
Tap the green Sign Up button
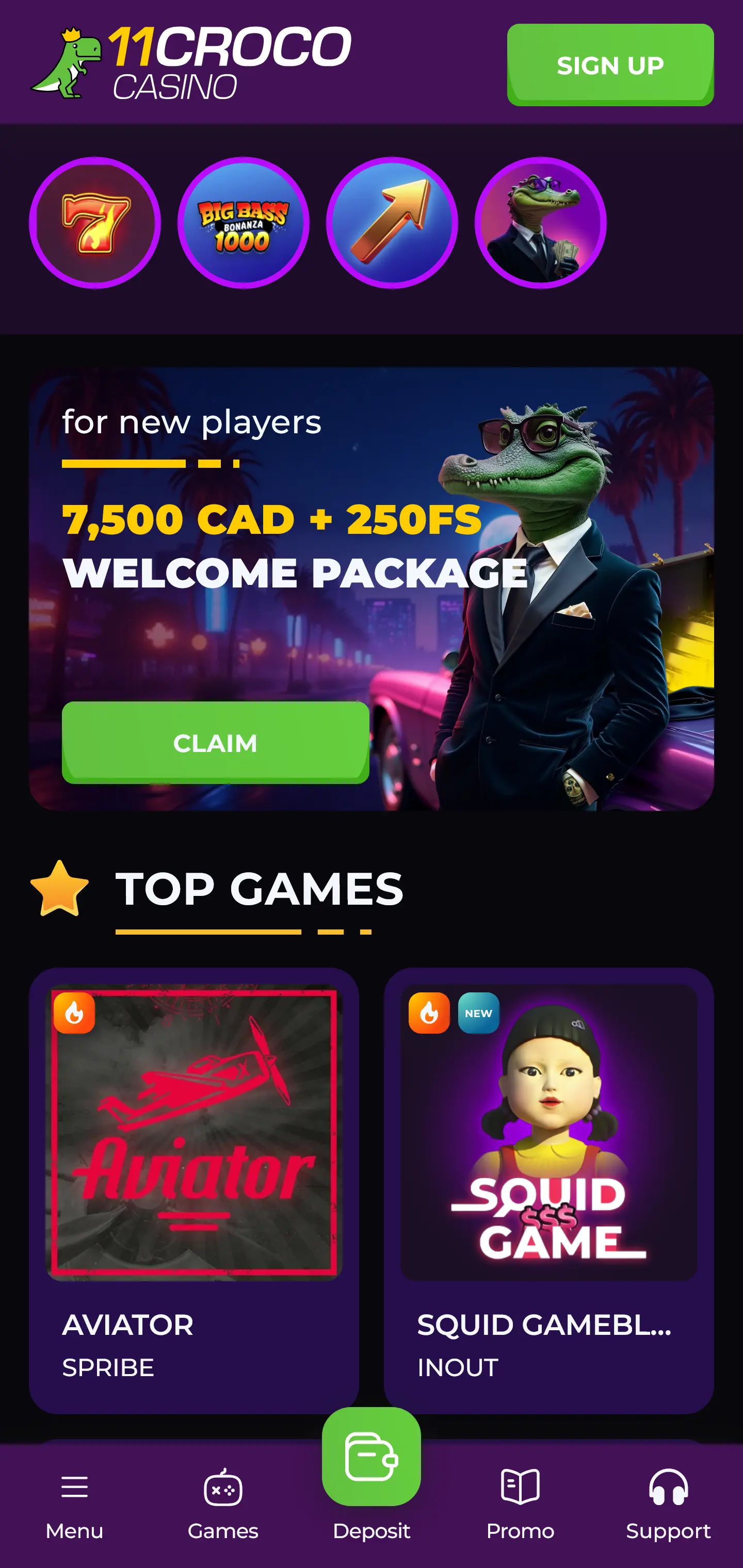click(x=610, y=64)
